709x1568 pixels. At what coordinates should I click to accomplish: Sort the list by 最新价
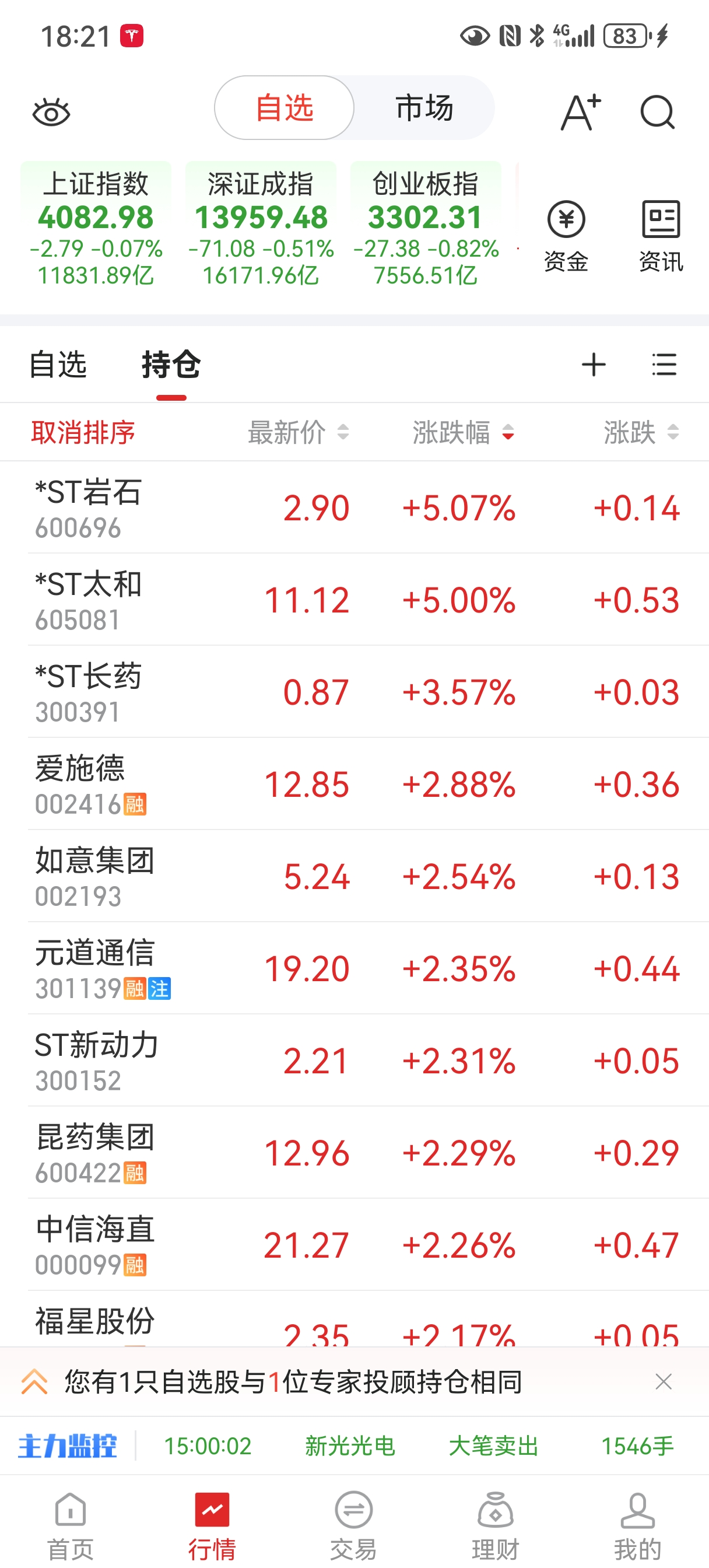point(298,432)
